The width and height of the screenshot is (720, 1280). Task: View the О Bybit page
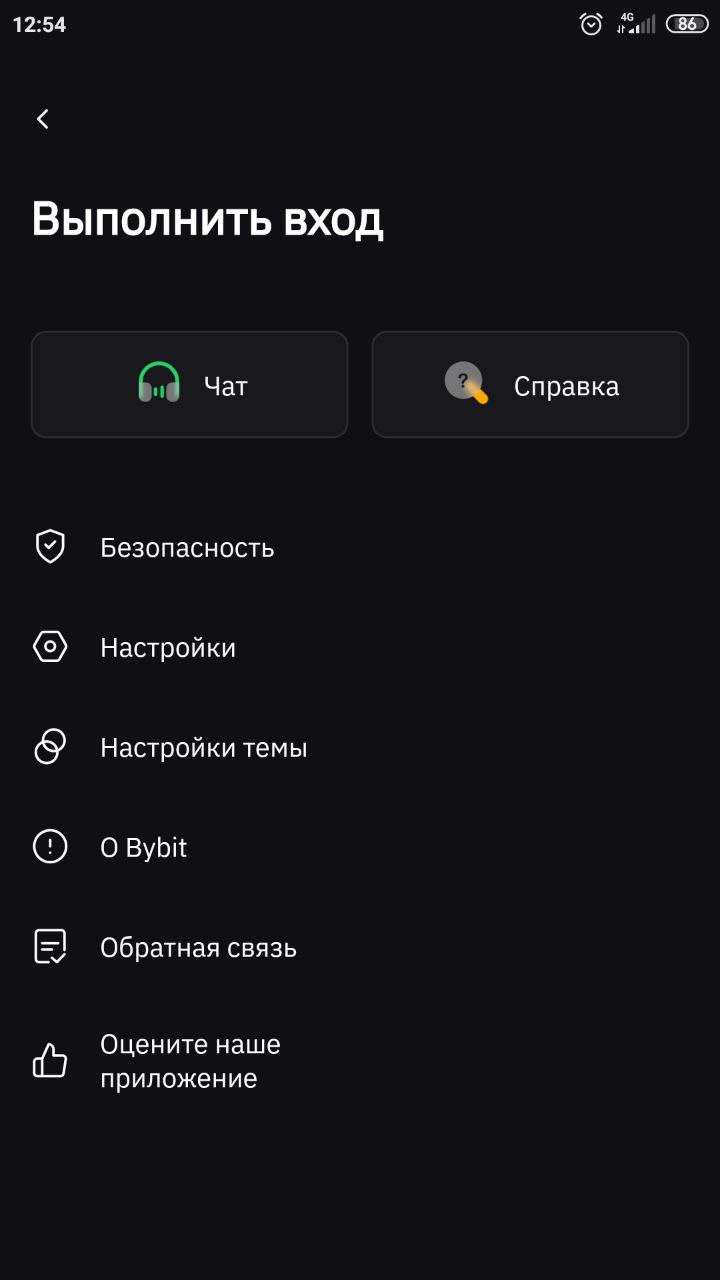(x=143, y=848)
